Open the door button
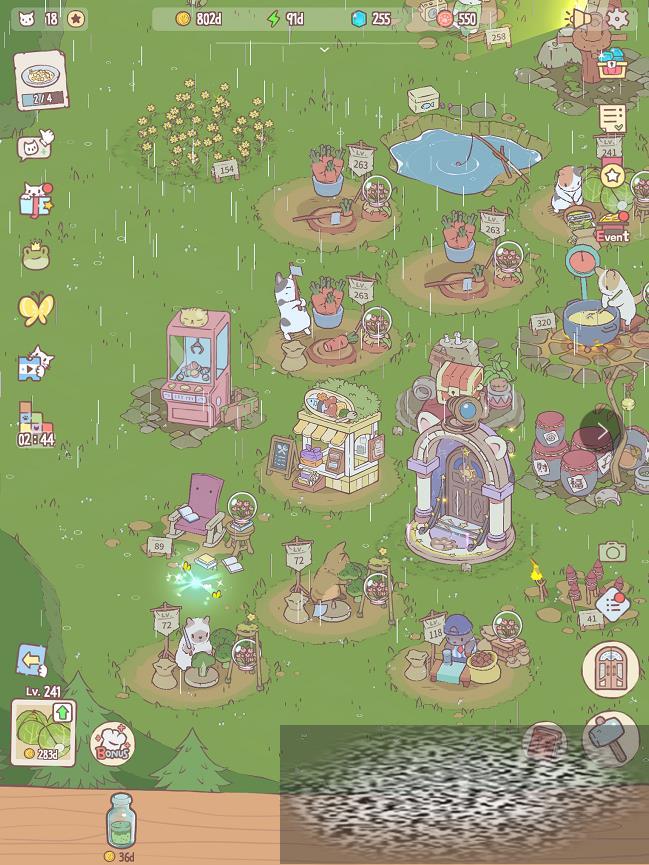Image resolution: width=649 pixels, height=865 pixels. pyautogui.click(x=610, y=669)
